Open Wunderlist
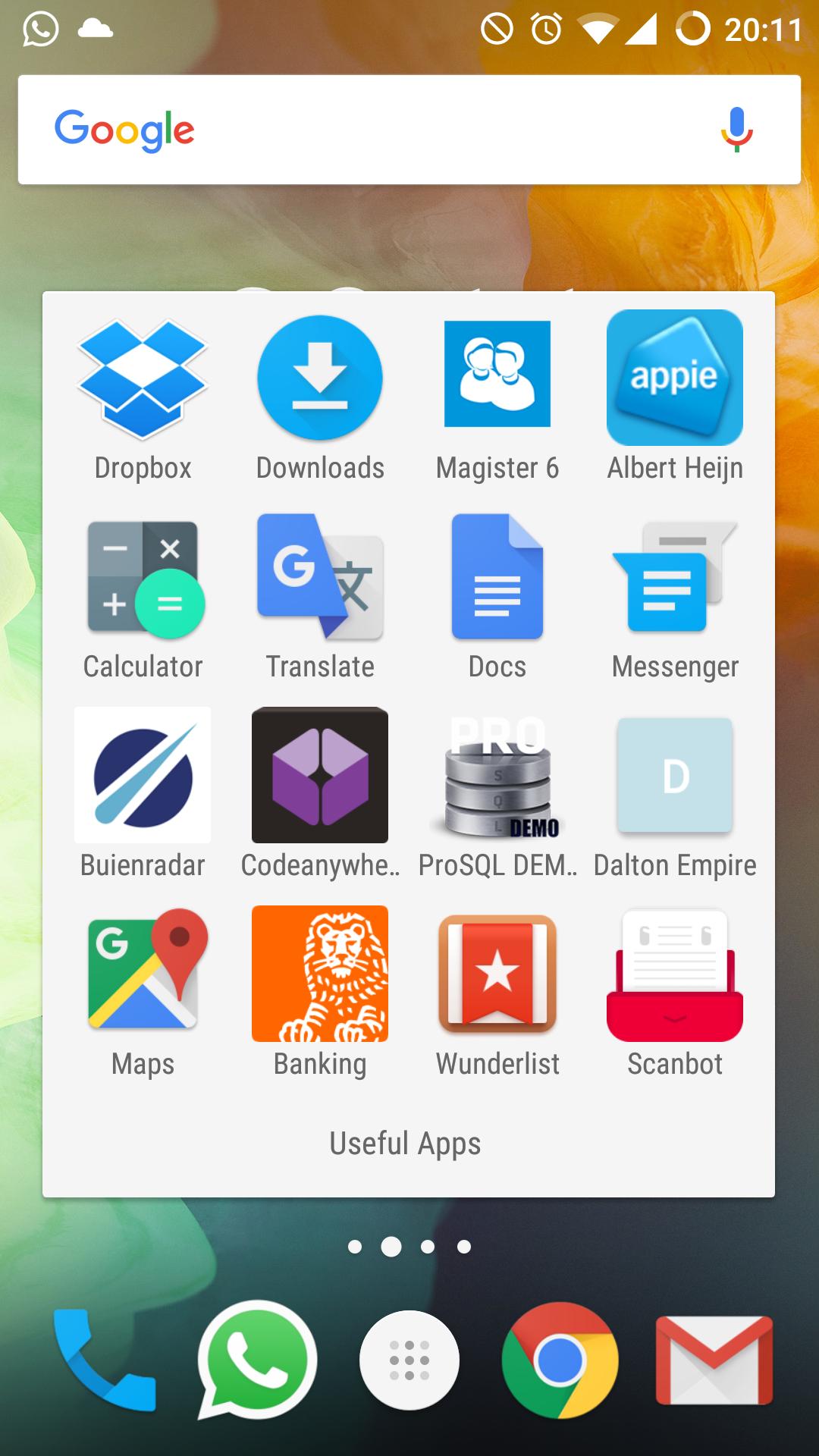819x1456 pixels. tap(497, 974)
